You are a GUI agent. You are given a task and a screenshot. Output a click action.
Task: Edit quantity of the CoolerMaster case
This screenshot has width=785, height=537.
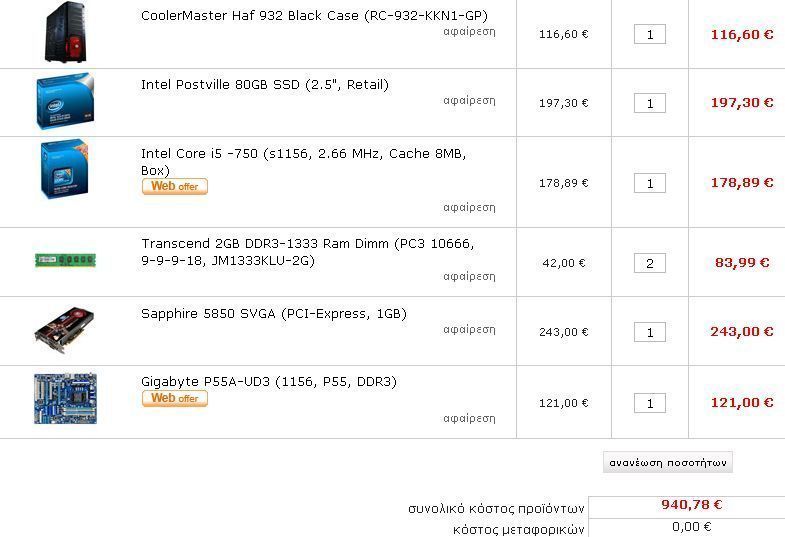(650, 35)
